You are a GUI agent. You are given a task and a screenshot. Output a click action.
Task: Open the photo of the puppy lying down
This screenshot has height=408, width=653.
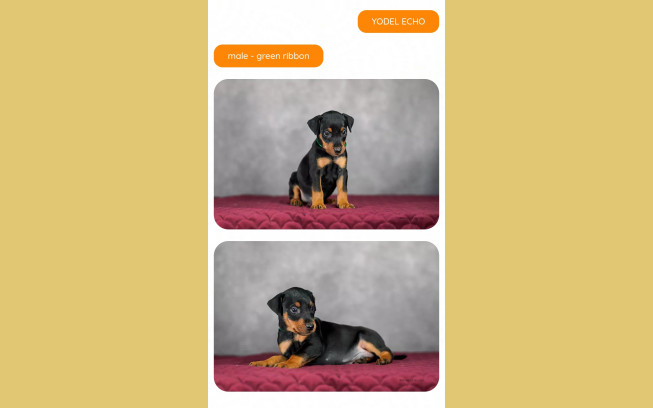[326, 316]
